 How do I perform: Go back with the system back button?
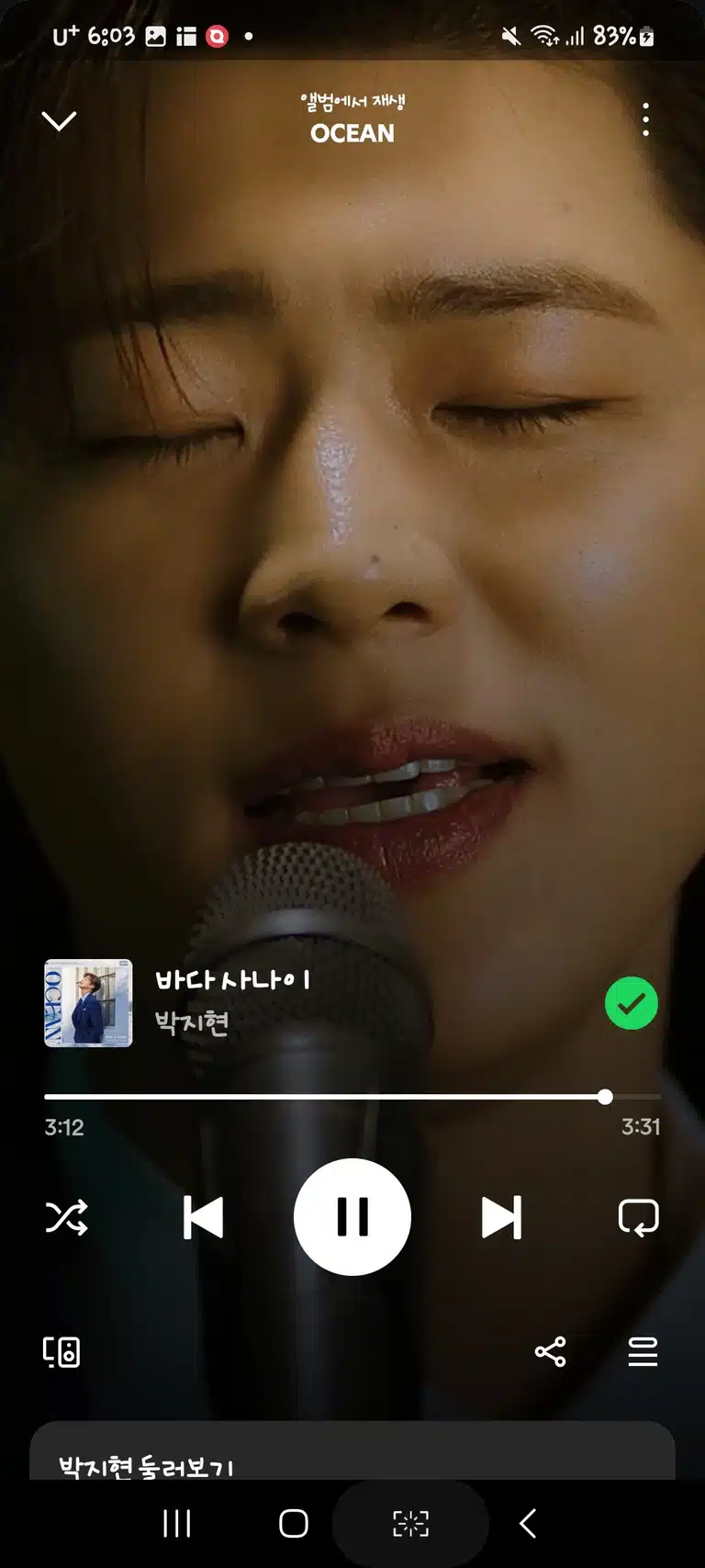point(528,1523)
